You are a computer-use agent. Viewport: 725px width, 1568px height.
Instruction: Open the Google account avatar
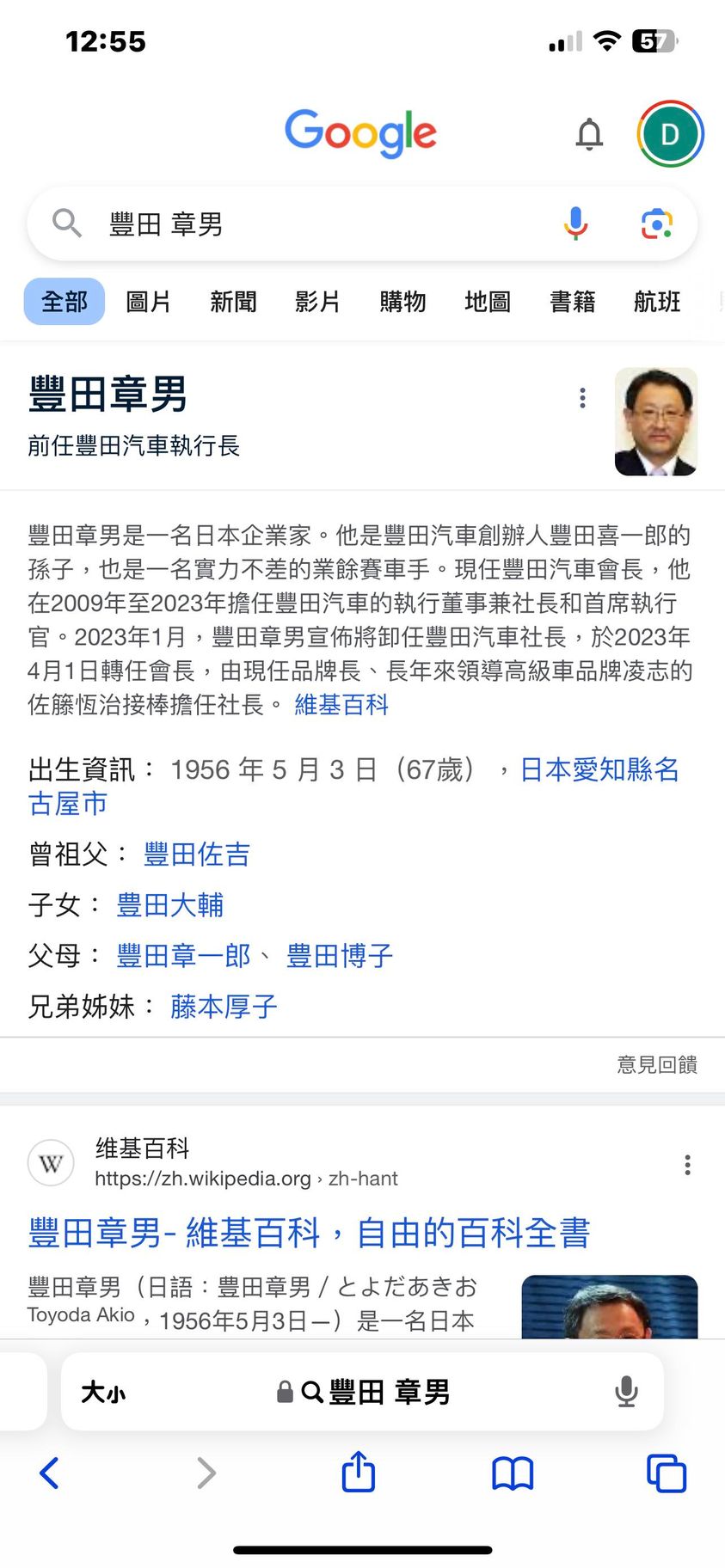click(x=670, y=134)
